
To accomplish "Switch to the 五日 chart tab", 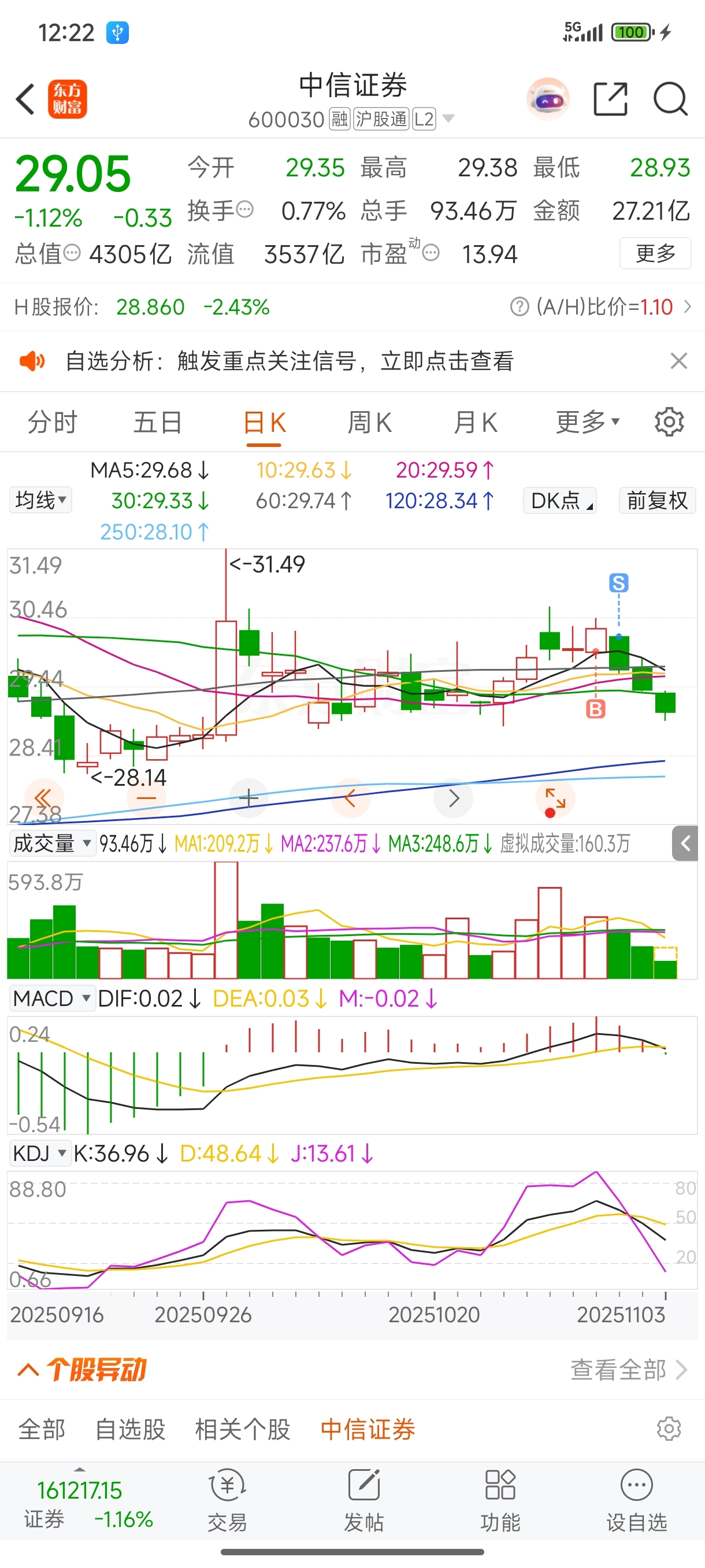I will [x=158, y=422].
